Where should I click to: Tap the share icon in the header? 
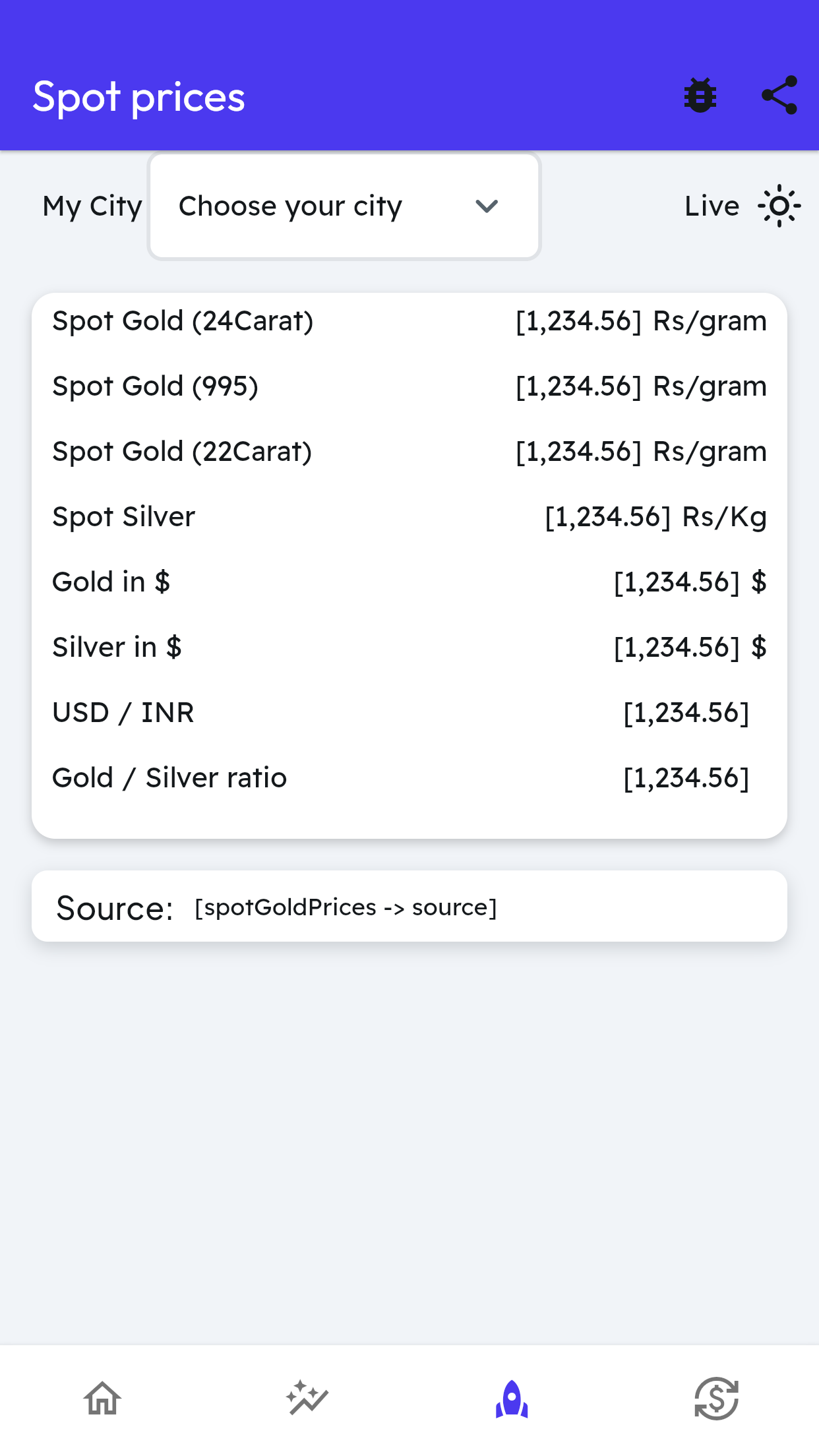coord(779,95)
